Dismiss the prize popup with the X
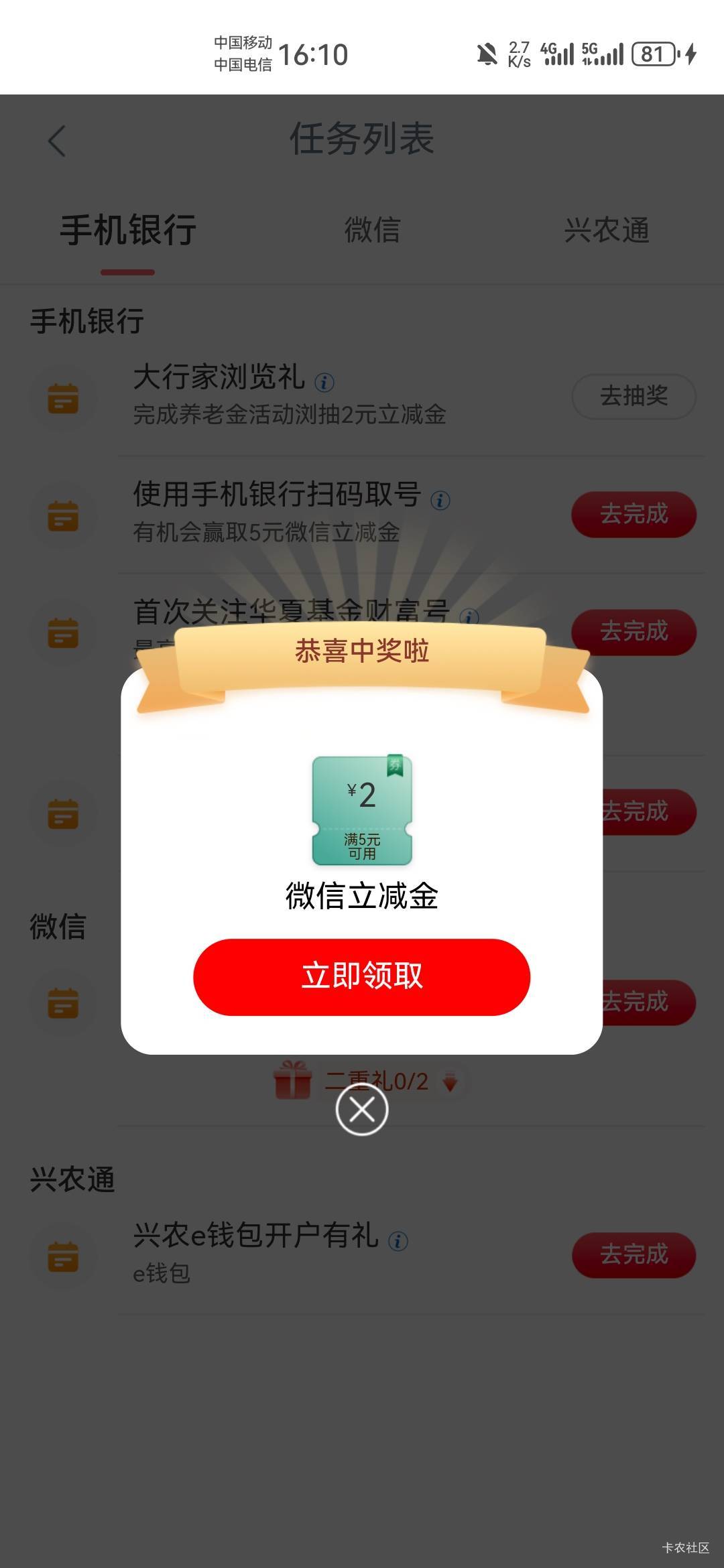This screenshot has height=1568, width=724. [x=362, y=1110]
